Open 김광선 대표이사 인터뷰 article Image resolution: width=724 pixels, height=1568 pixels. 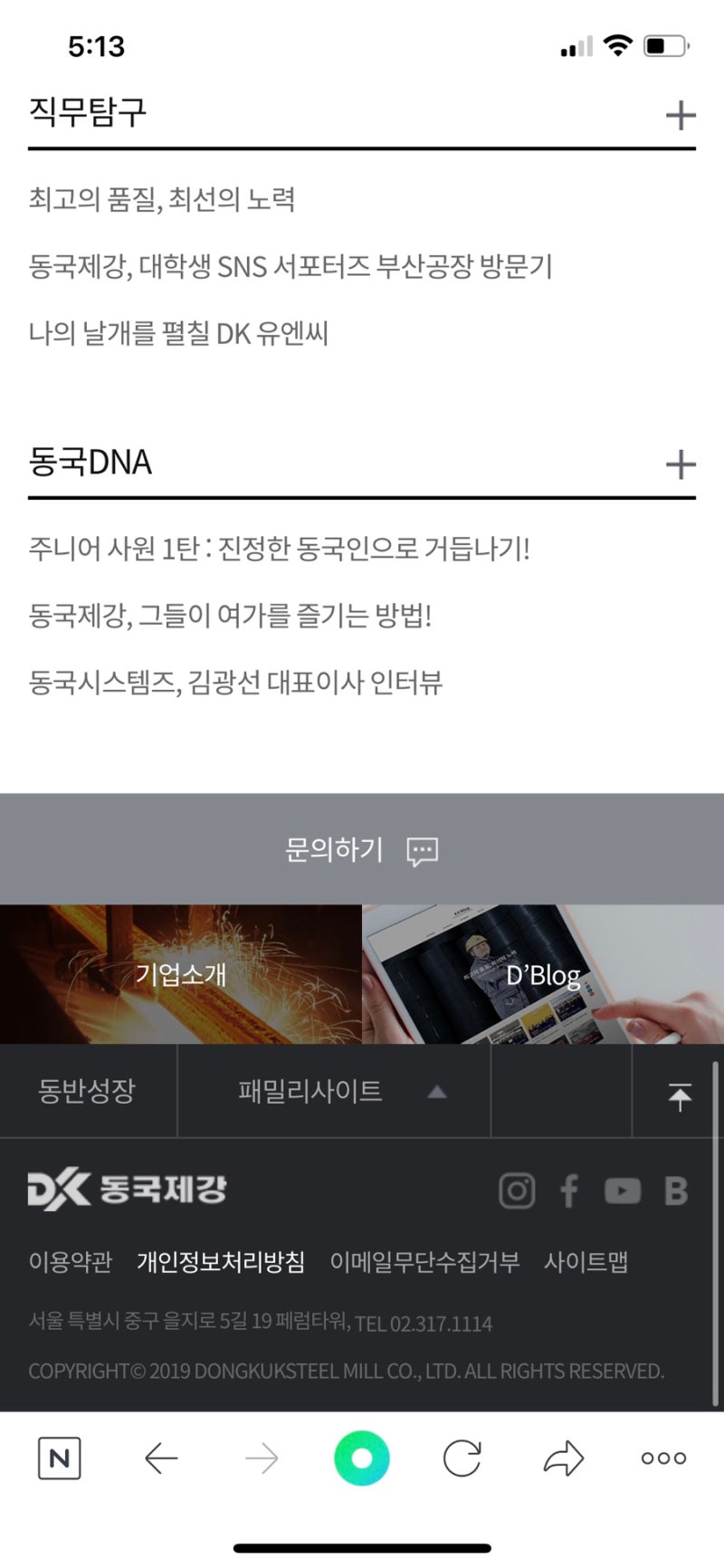(x=235, y=683)
